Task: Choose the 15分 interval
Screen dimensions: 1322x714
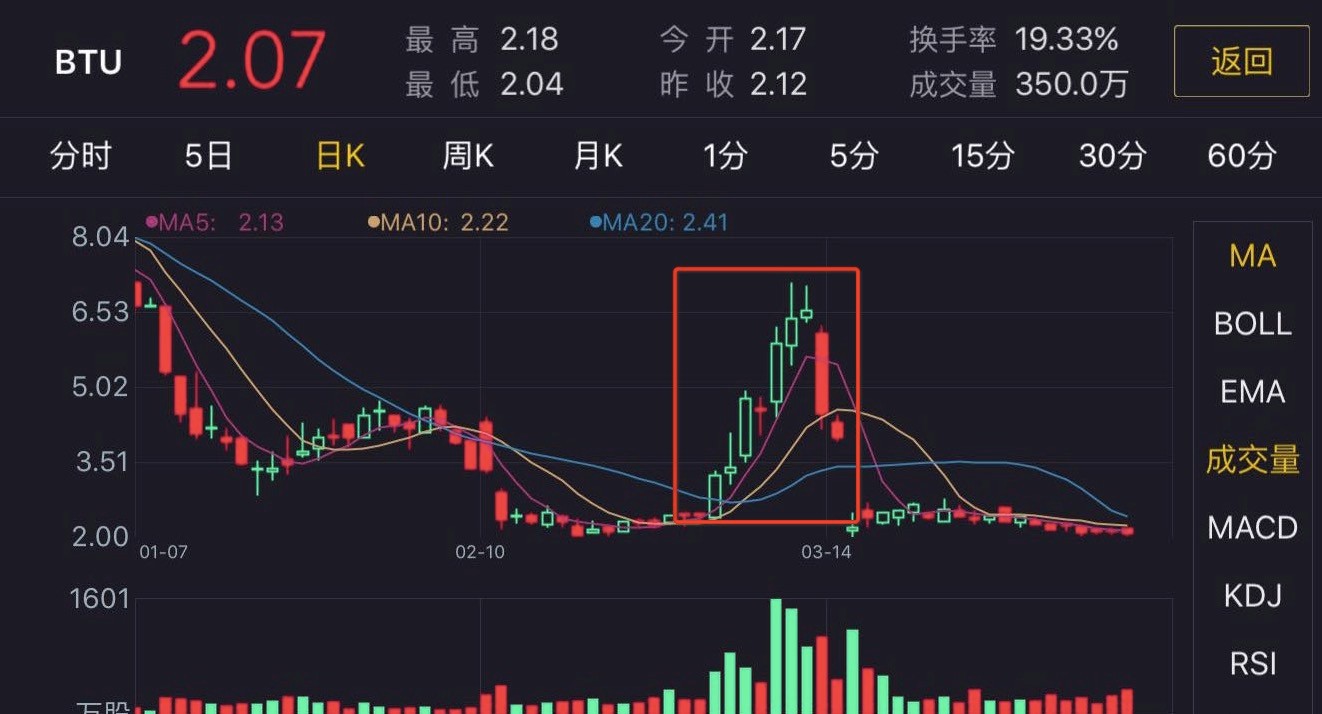Action: pos(982,156)
